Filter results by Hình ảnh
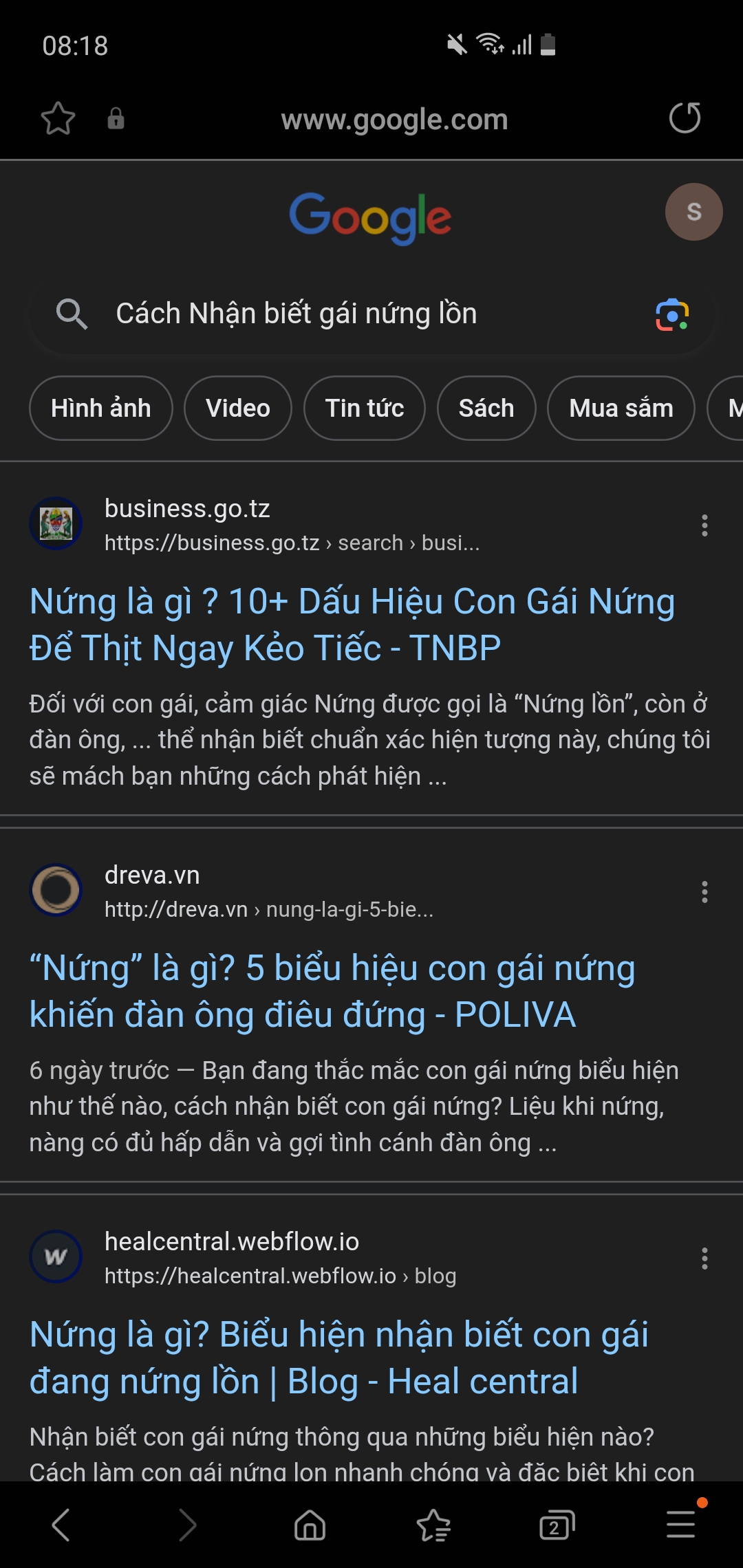The width and height of the screenshot is (743, 1568). 101,408
